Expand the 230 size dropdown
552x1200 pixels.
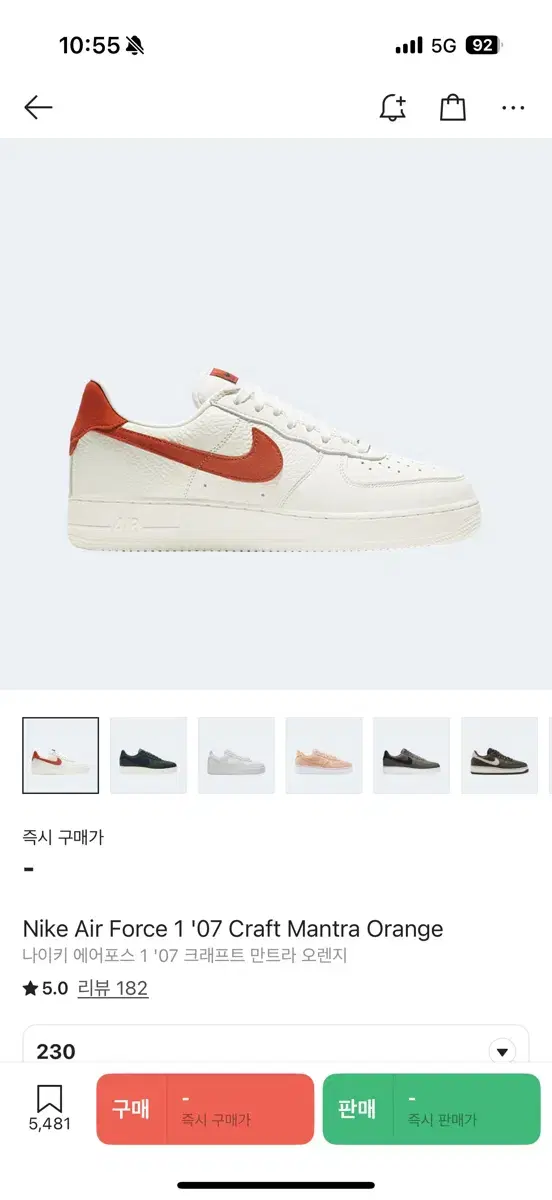pyautogui.click(x=276, y=1050)
